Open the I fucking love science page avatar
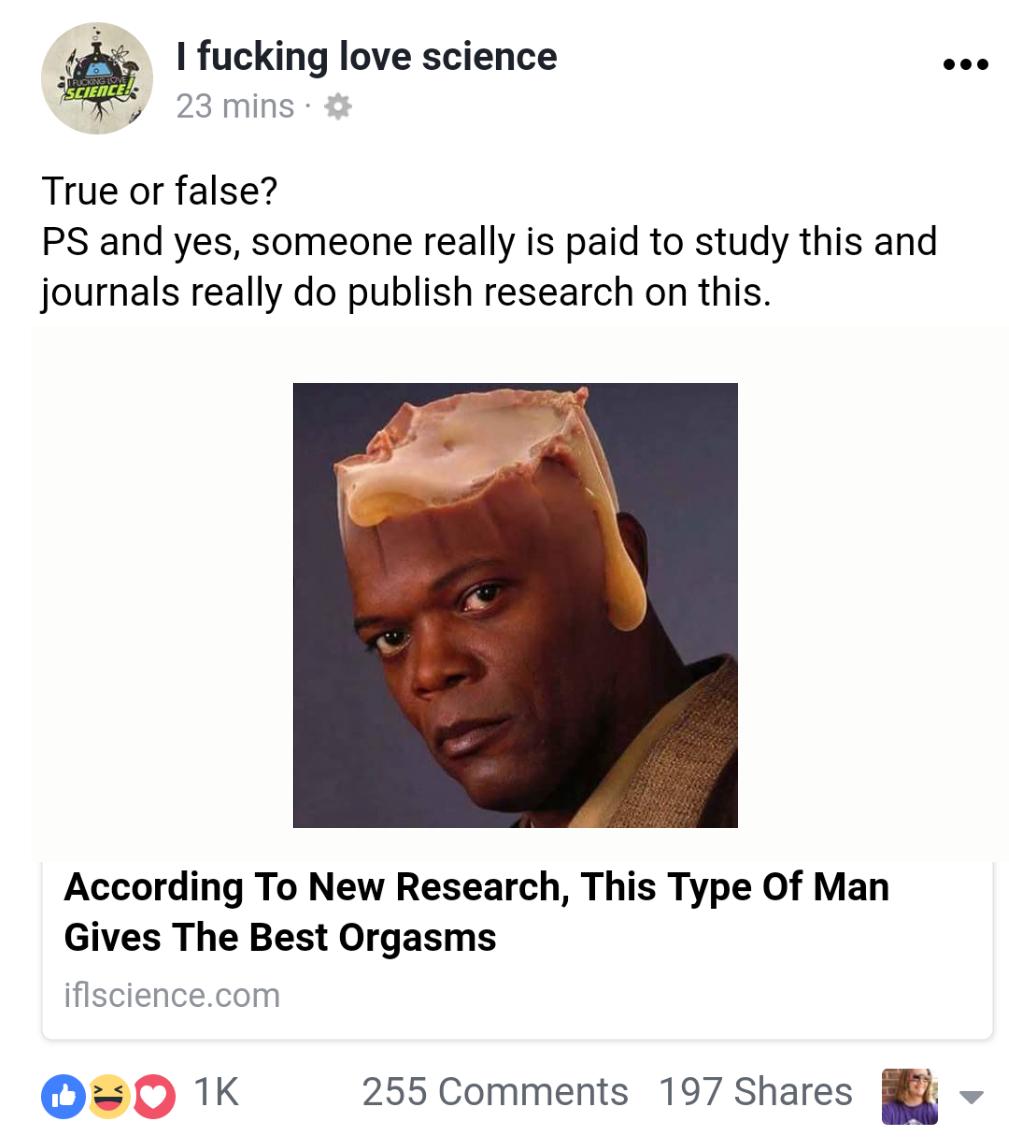1009x1144 pixels. point(97,78)
